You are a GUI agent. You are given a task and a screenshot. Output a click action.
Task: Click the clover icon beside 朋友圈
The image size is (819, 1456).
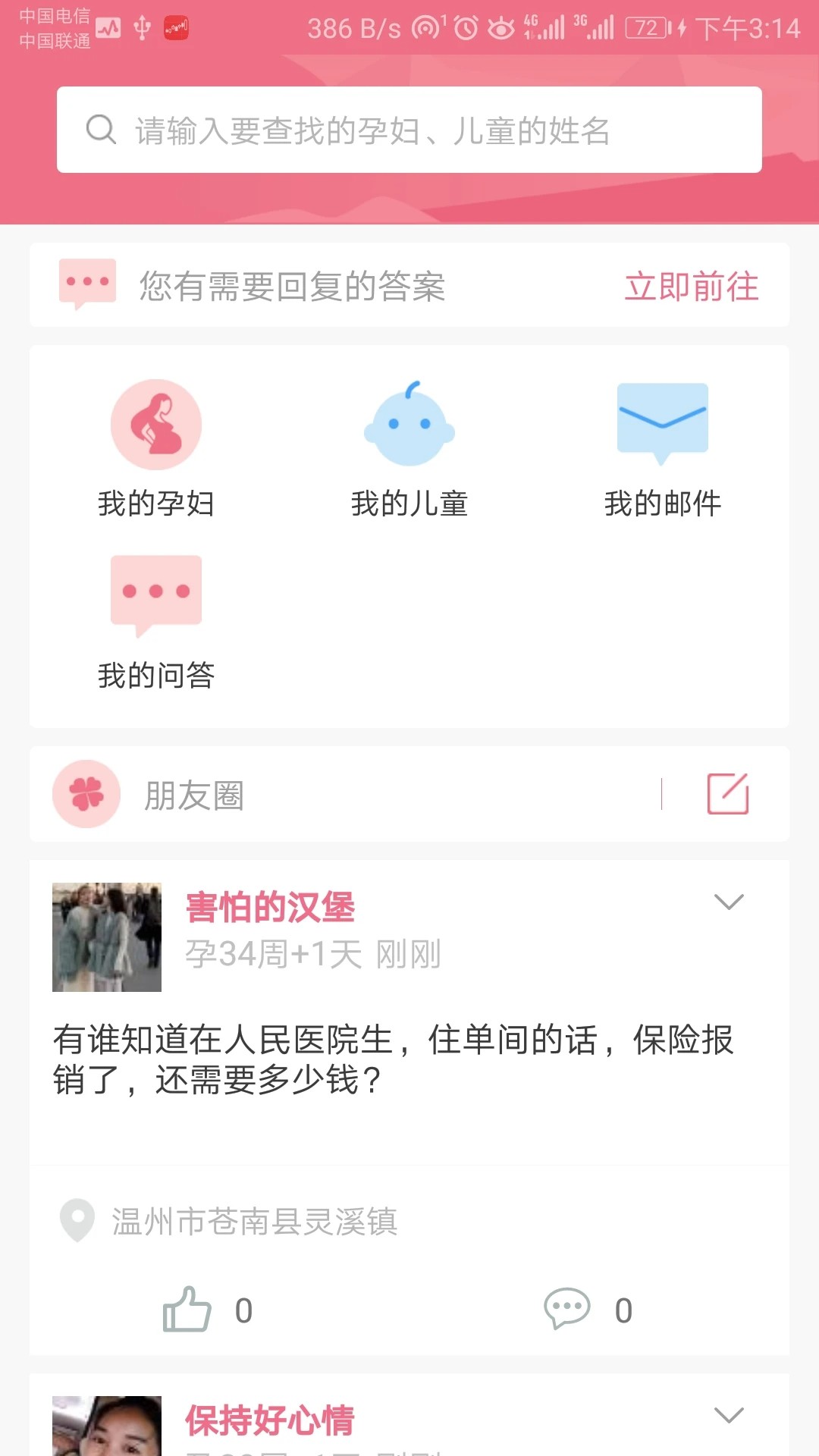pos(86,795)
